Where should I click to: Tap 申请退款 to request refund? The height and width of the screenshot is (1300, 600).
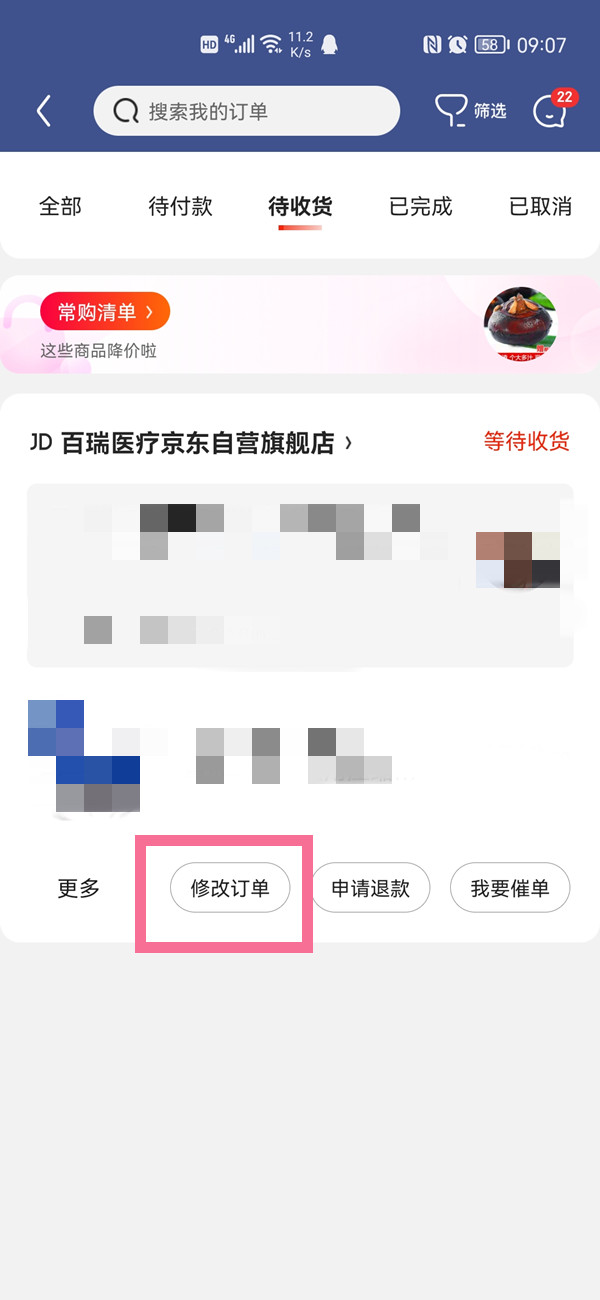click(371, 888)
